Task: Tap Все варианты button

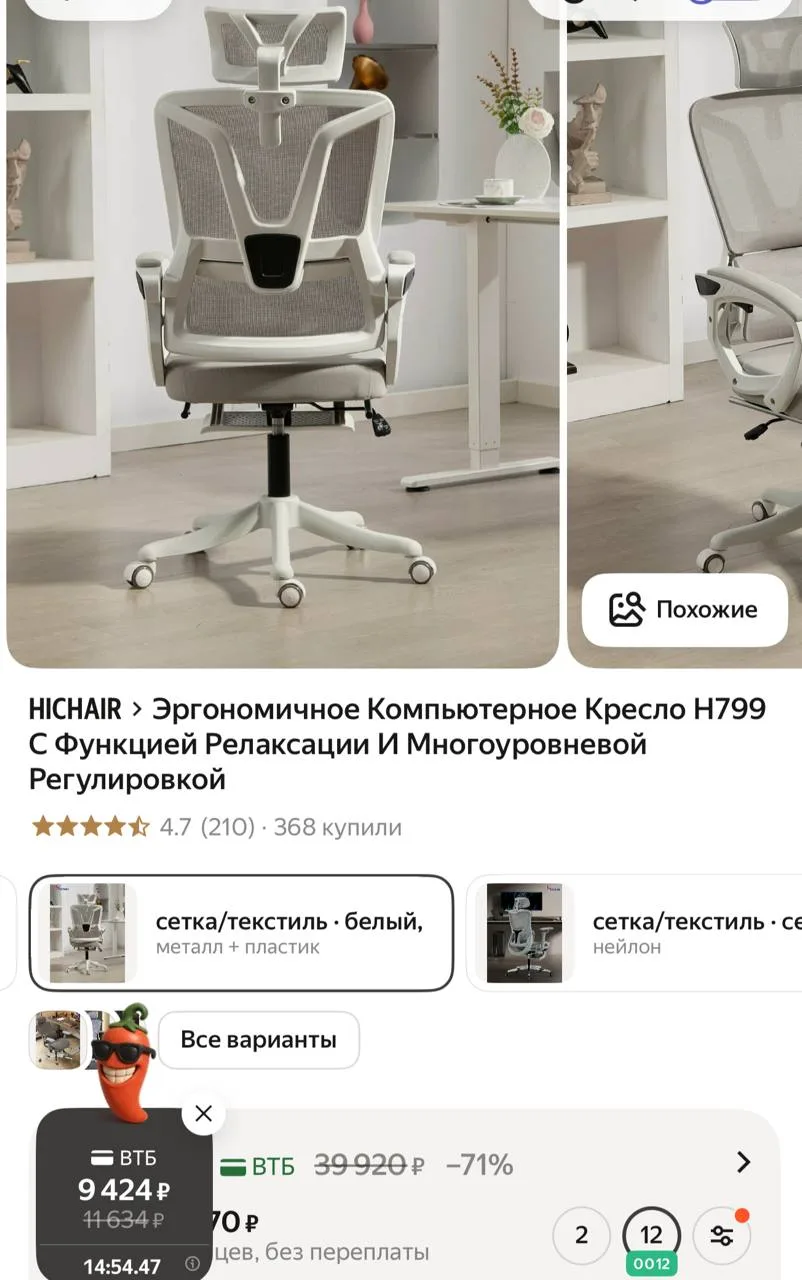Action: click(258, 1040)
